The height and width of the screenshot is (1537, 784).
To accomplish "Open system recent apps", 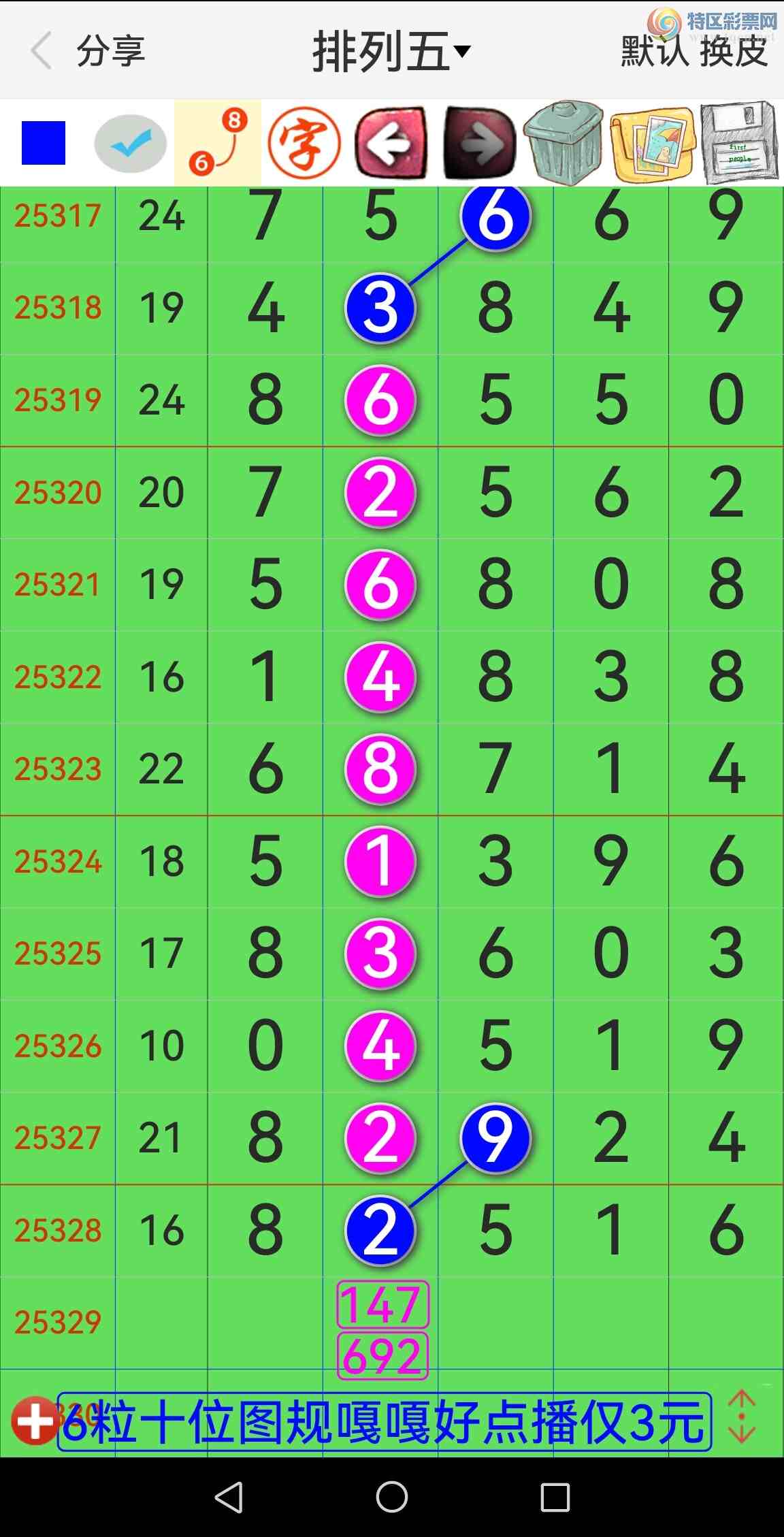I will pyautogui.click(x=555, y=1498).
